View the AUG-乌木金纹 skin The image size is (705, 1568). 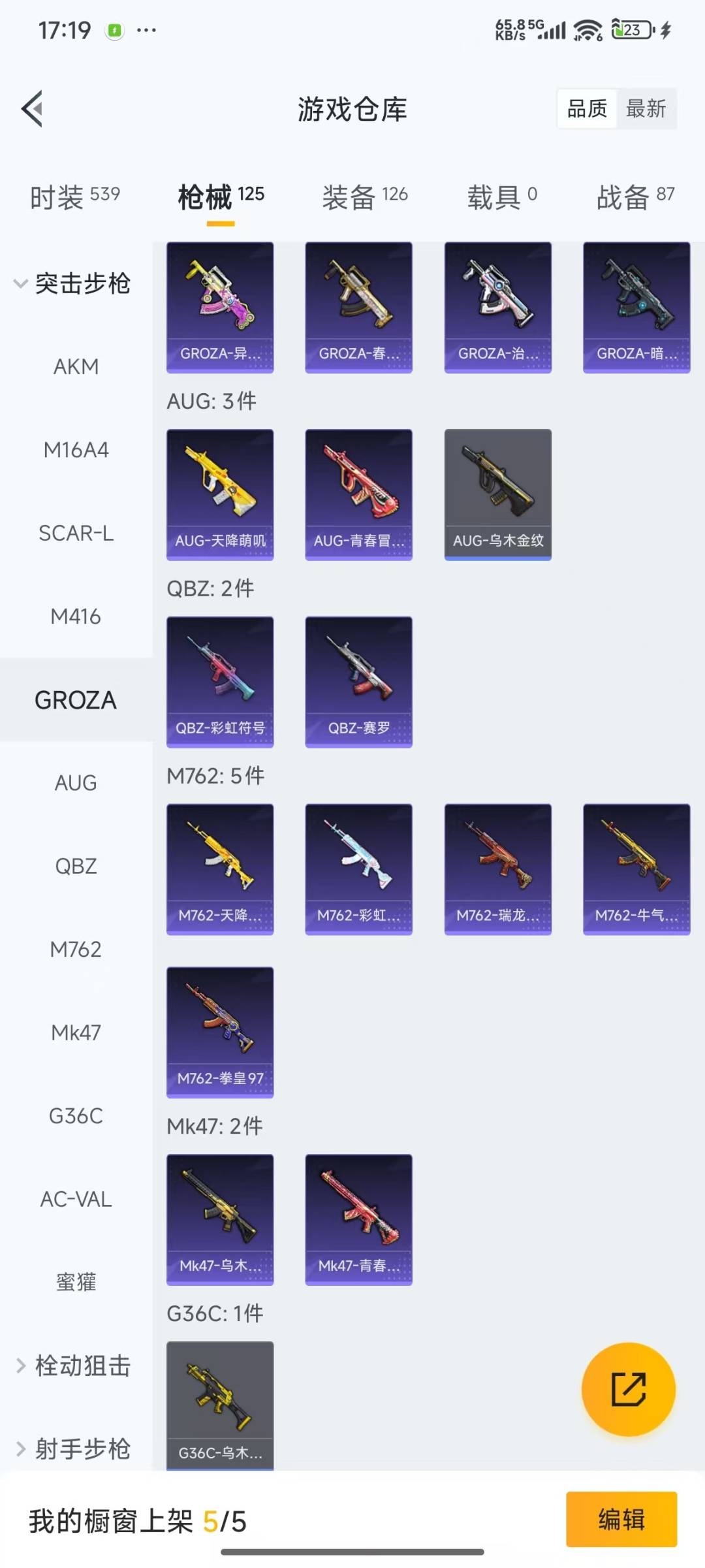[x=497, y=494]
